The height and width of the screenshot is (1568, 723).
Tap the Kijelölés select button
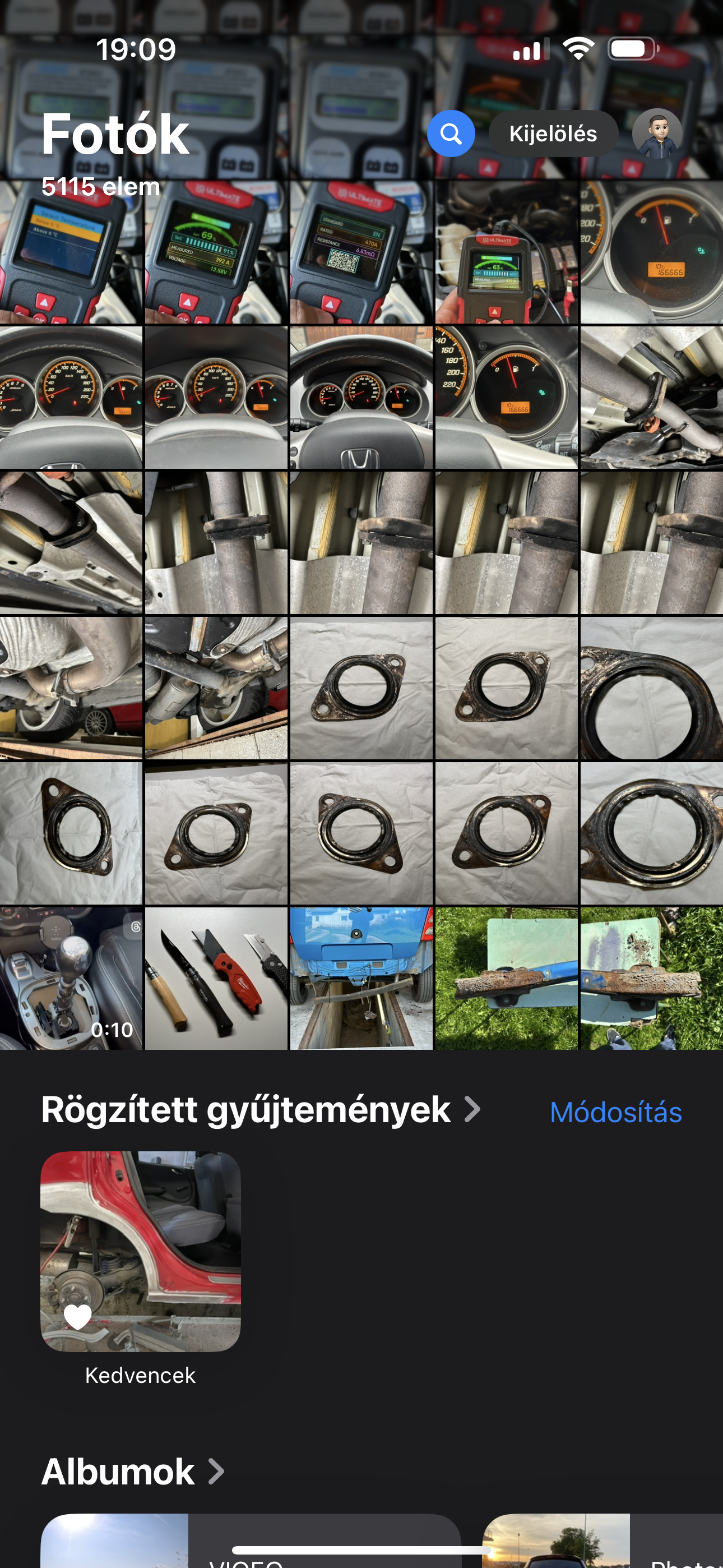pyautogui.click(x=553, y=133)
